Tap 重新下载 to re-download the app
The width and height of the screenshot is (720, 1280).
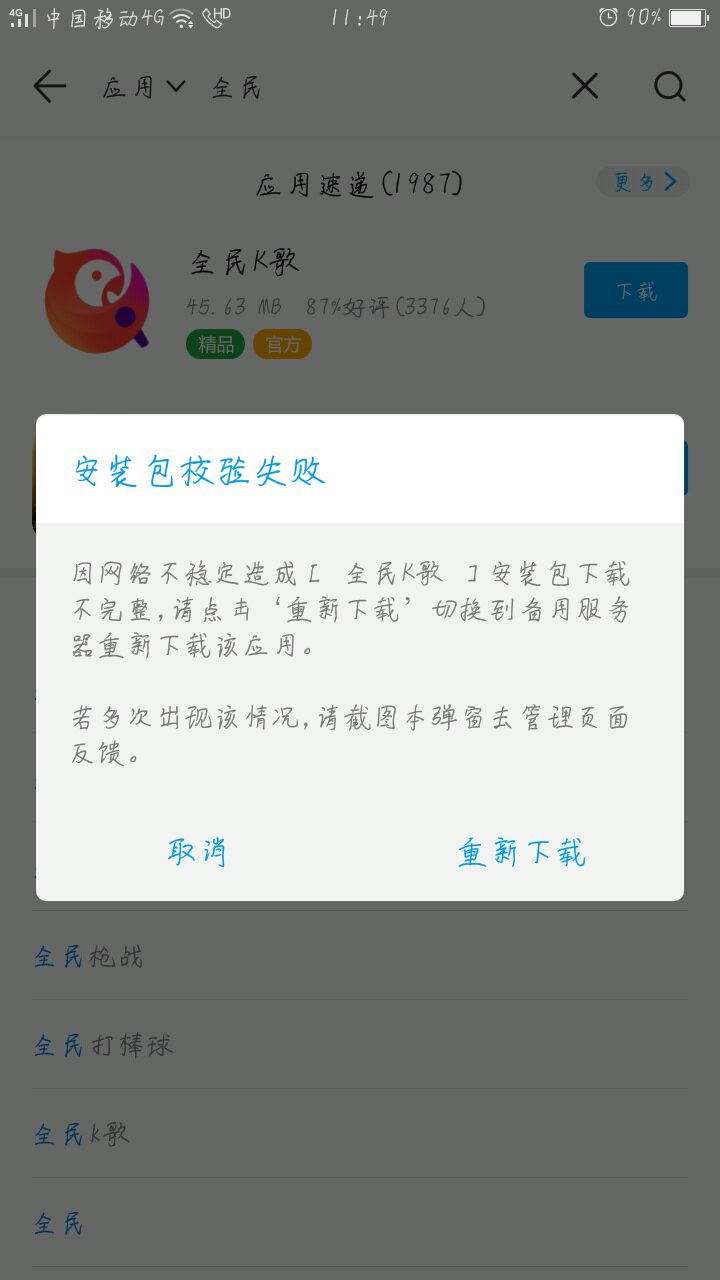tap(521, 852)
